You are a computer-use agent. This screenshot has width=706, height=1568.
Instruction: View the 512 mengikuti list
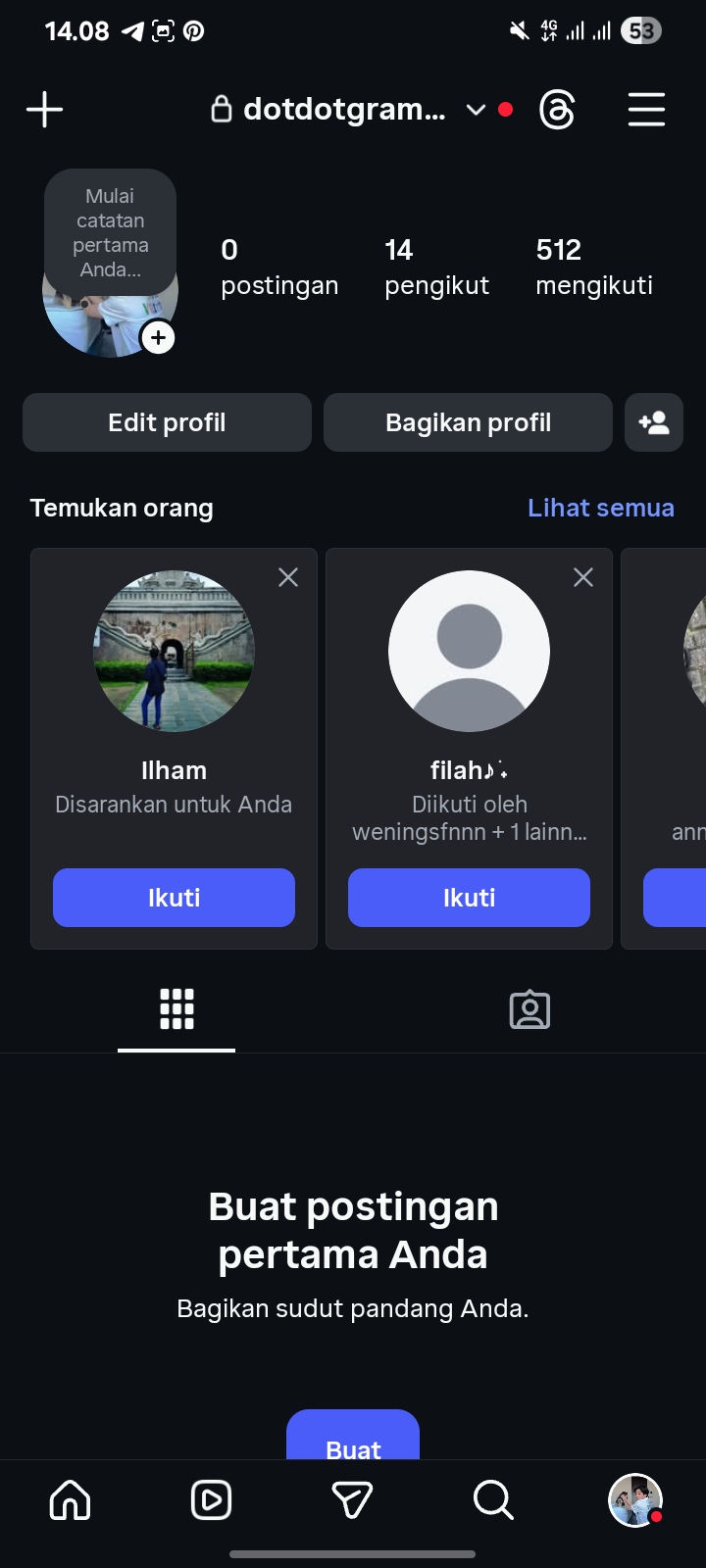(x=593, y=267)
